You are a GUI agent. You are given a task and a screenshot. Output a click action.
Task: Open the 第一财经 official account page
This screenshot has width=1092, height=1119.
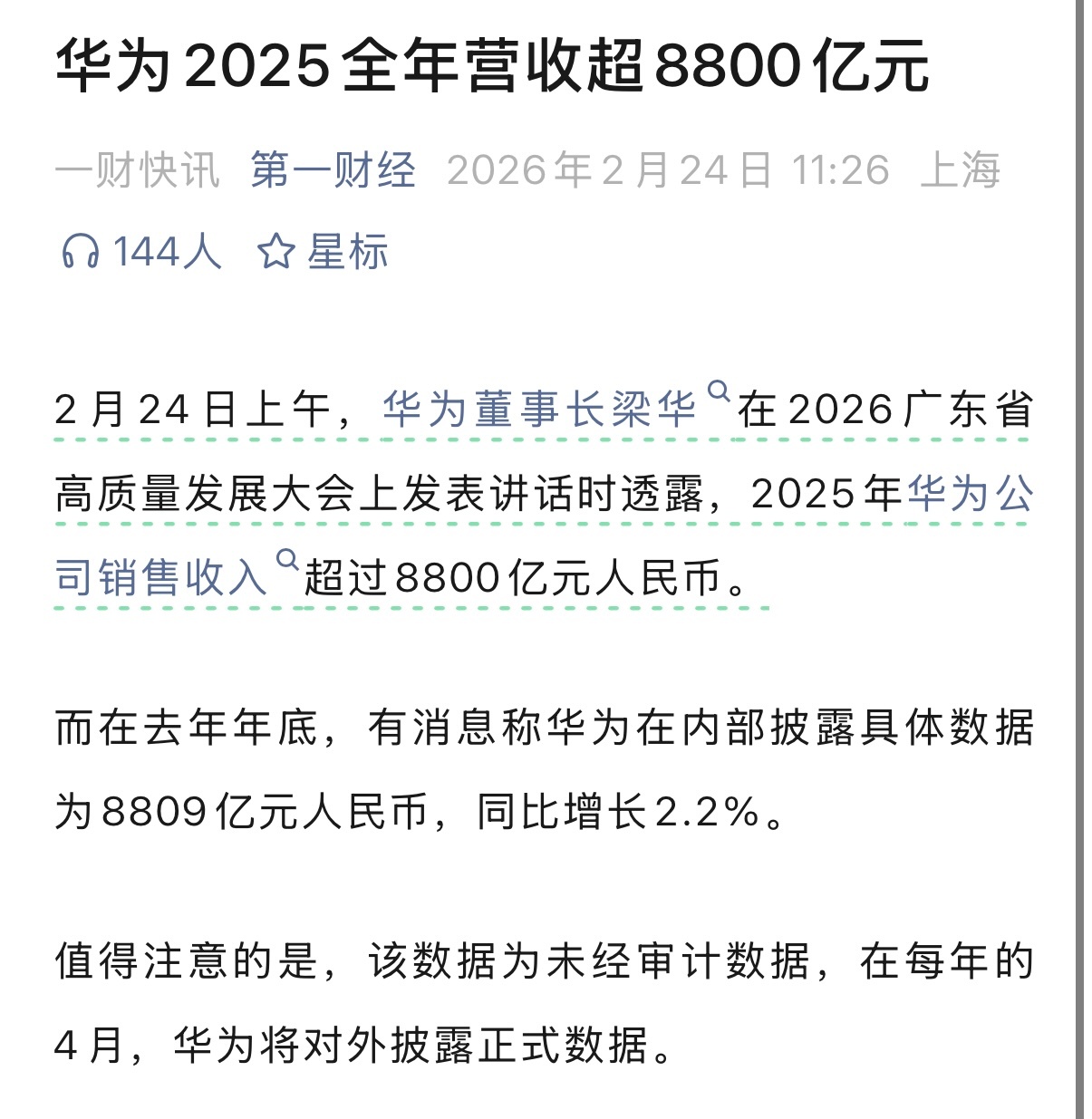click(333, 169)
